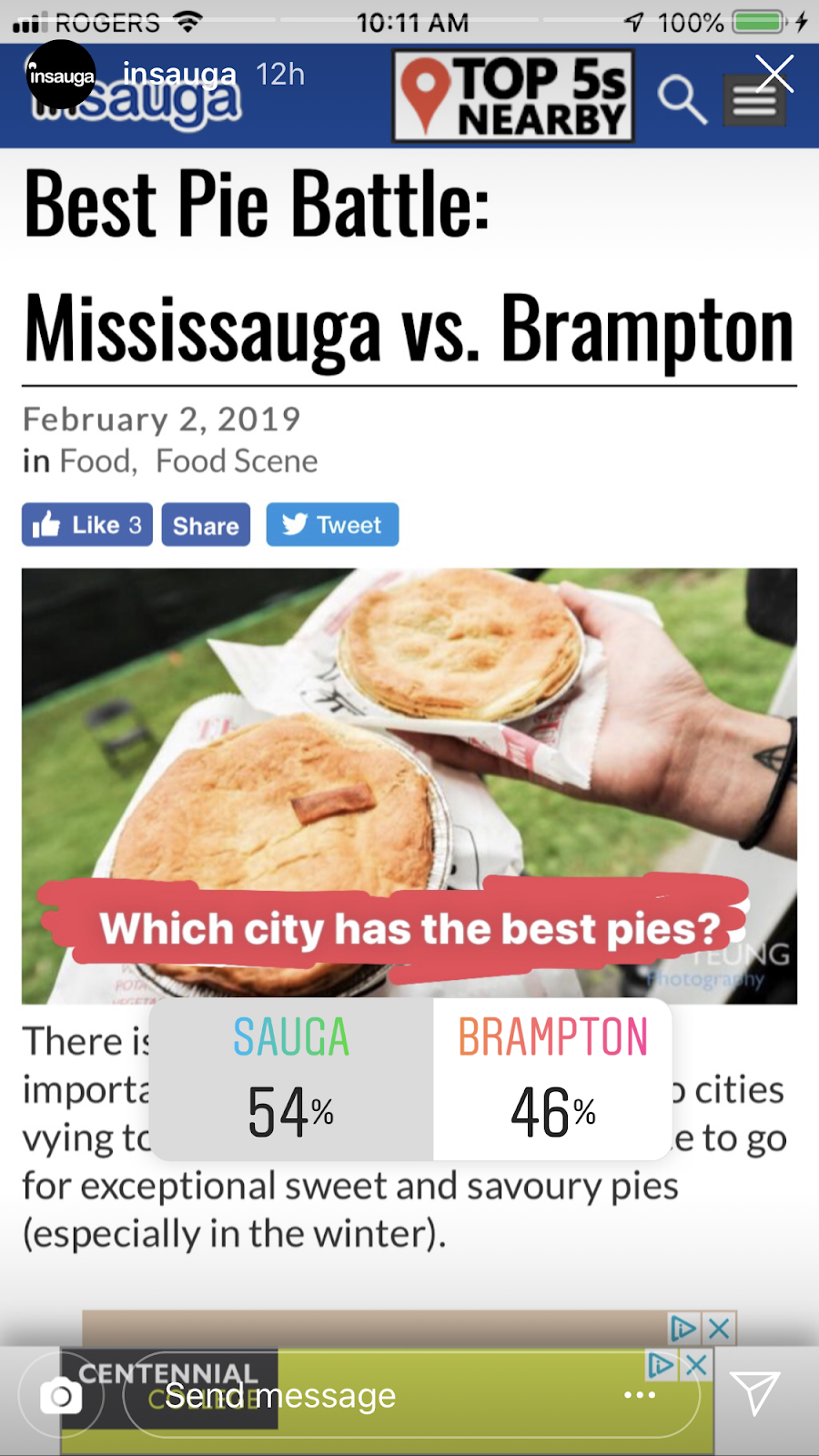Share story via paper plane icon
This screenshot has width=819, height=1456.
tap(754, 1393)
